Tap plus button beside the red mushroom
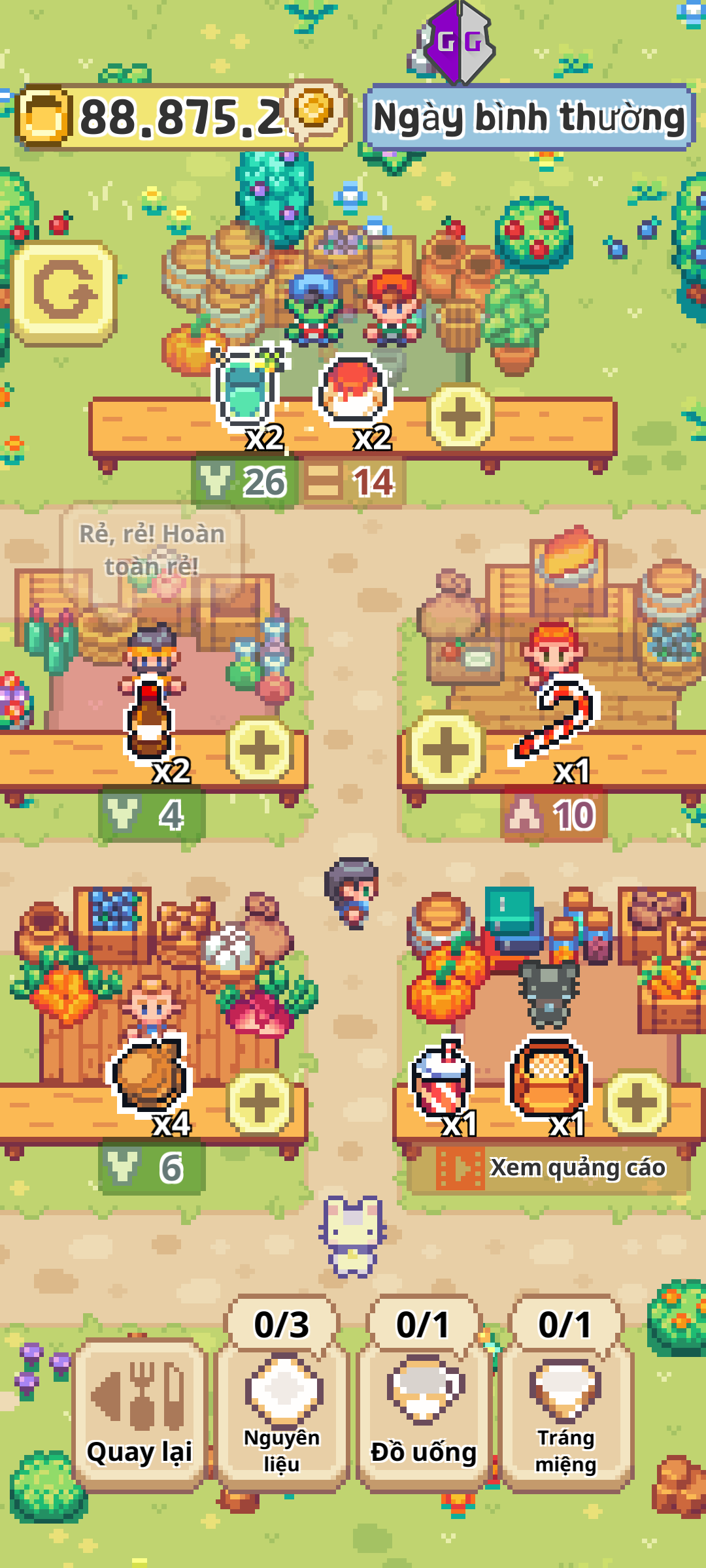706x1568 pixels. (460, 416)
